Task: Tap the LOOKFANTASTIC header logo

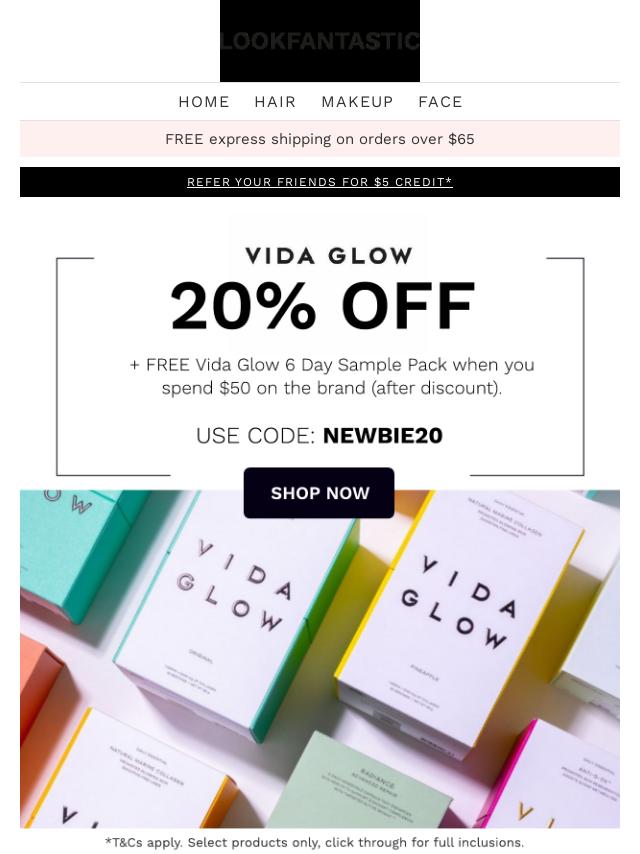Action: click(x=320, y=41)
